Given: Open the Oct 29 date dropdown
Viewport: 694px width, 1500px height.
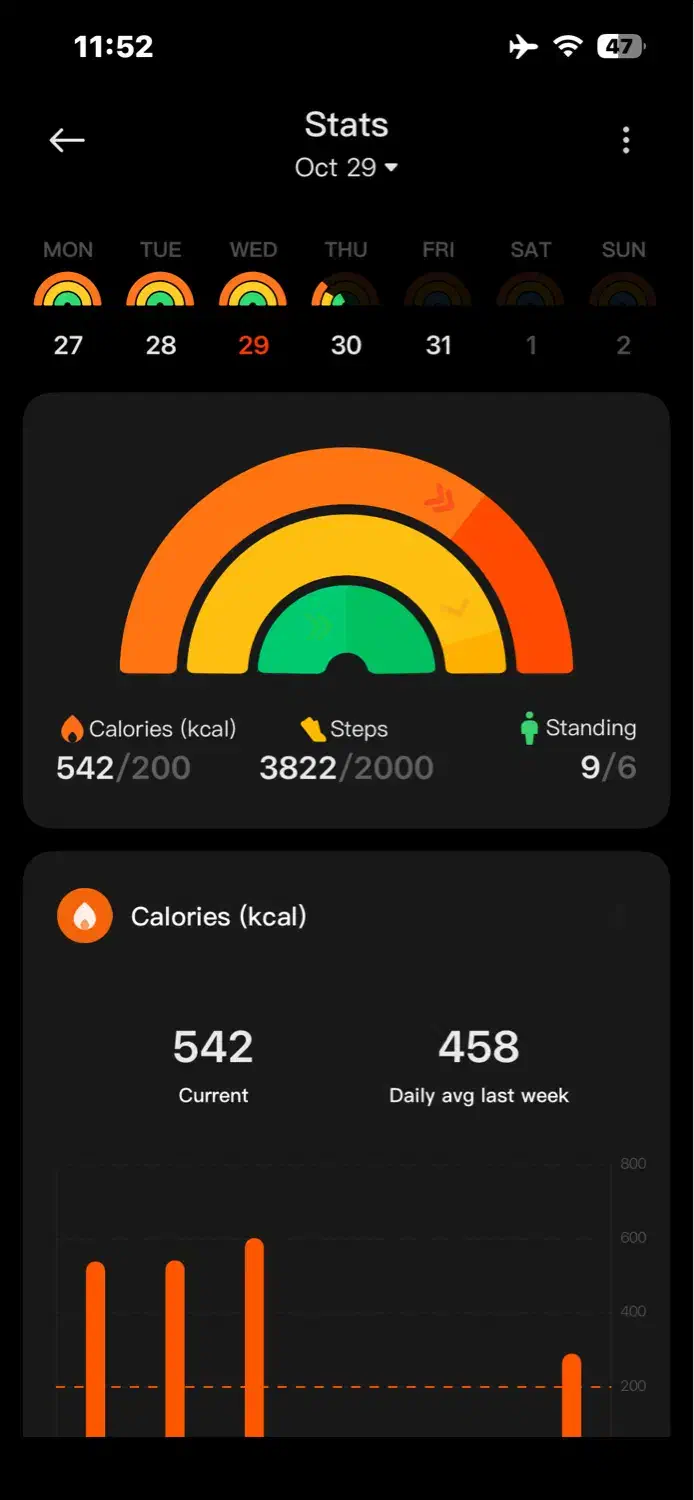Looking at the screenshot, I should click(x=346, y=167).
